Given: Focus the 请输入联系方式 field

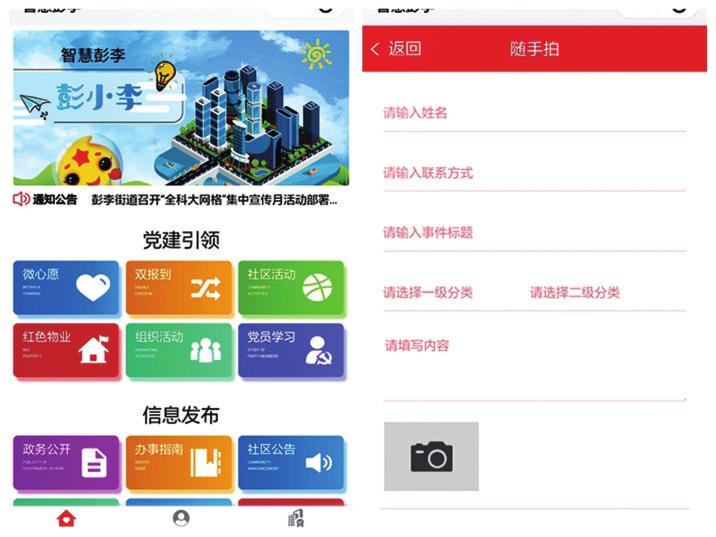Looking at the screenshot, I should 533,174.
